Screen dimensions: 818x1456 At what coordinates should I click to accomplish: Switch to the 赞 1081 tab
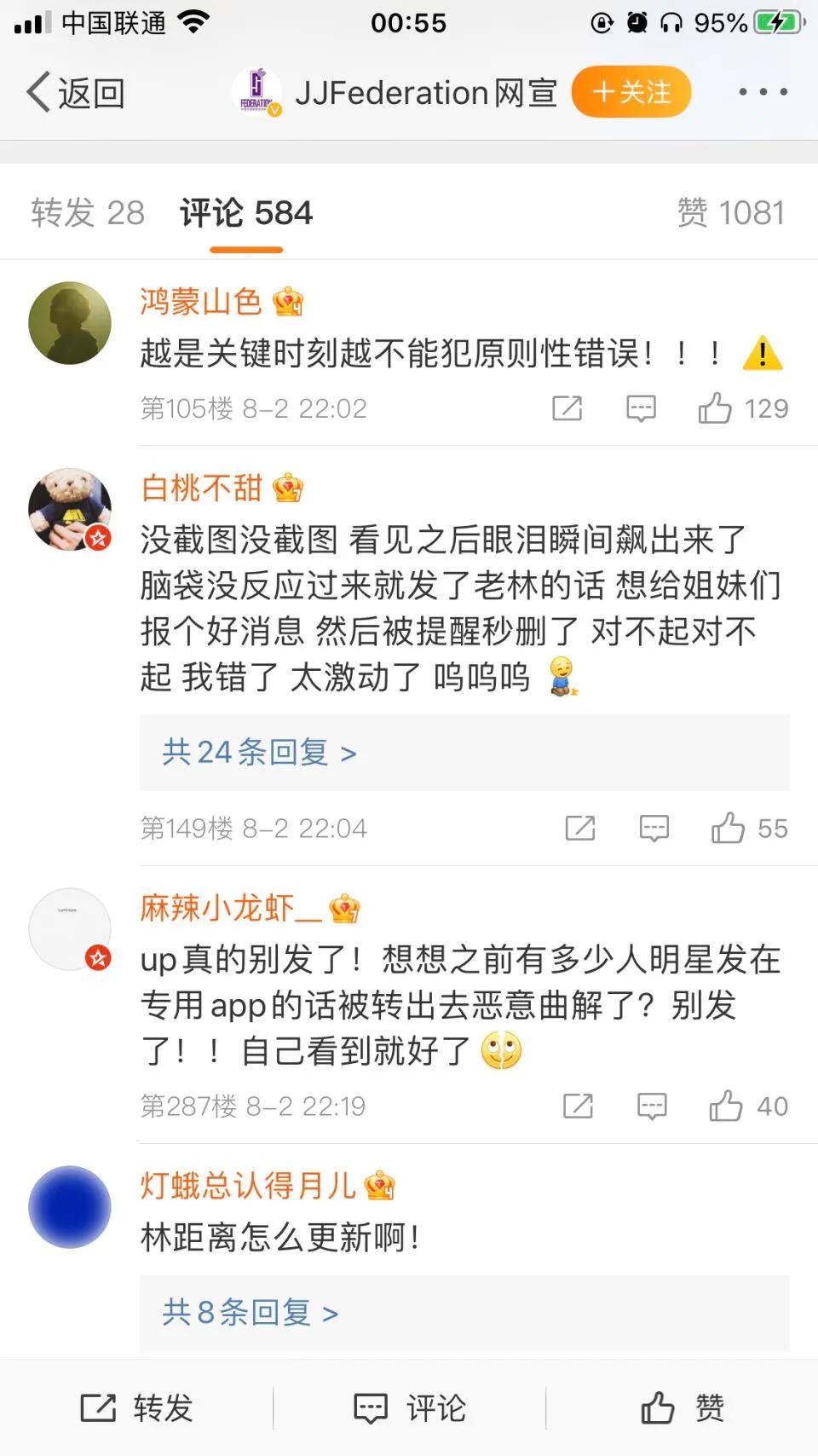pos(730,213)
